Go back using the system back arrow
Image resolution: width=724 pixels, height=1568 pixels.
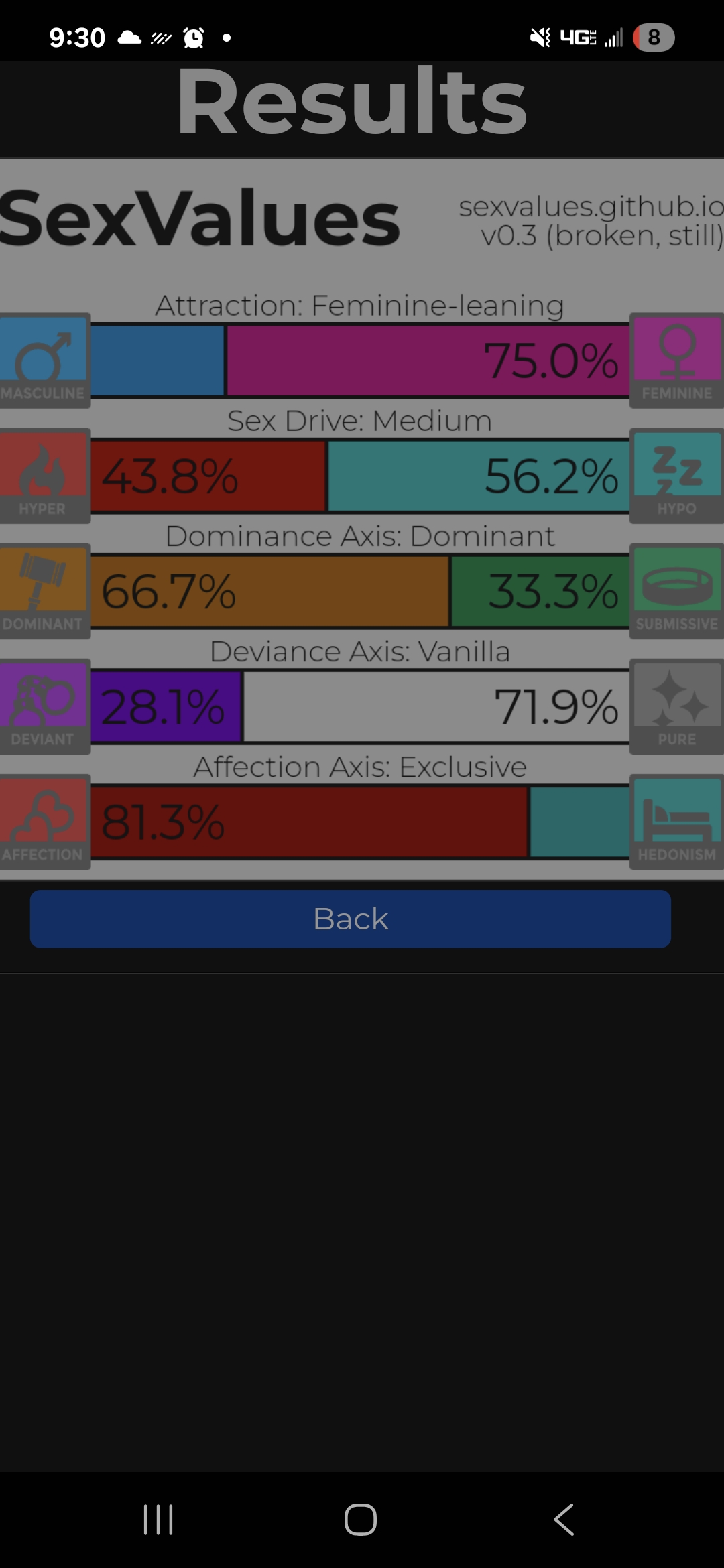(564, 1519)
